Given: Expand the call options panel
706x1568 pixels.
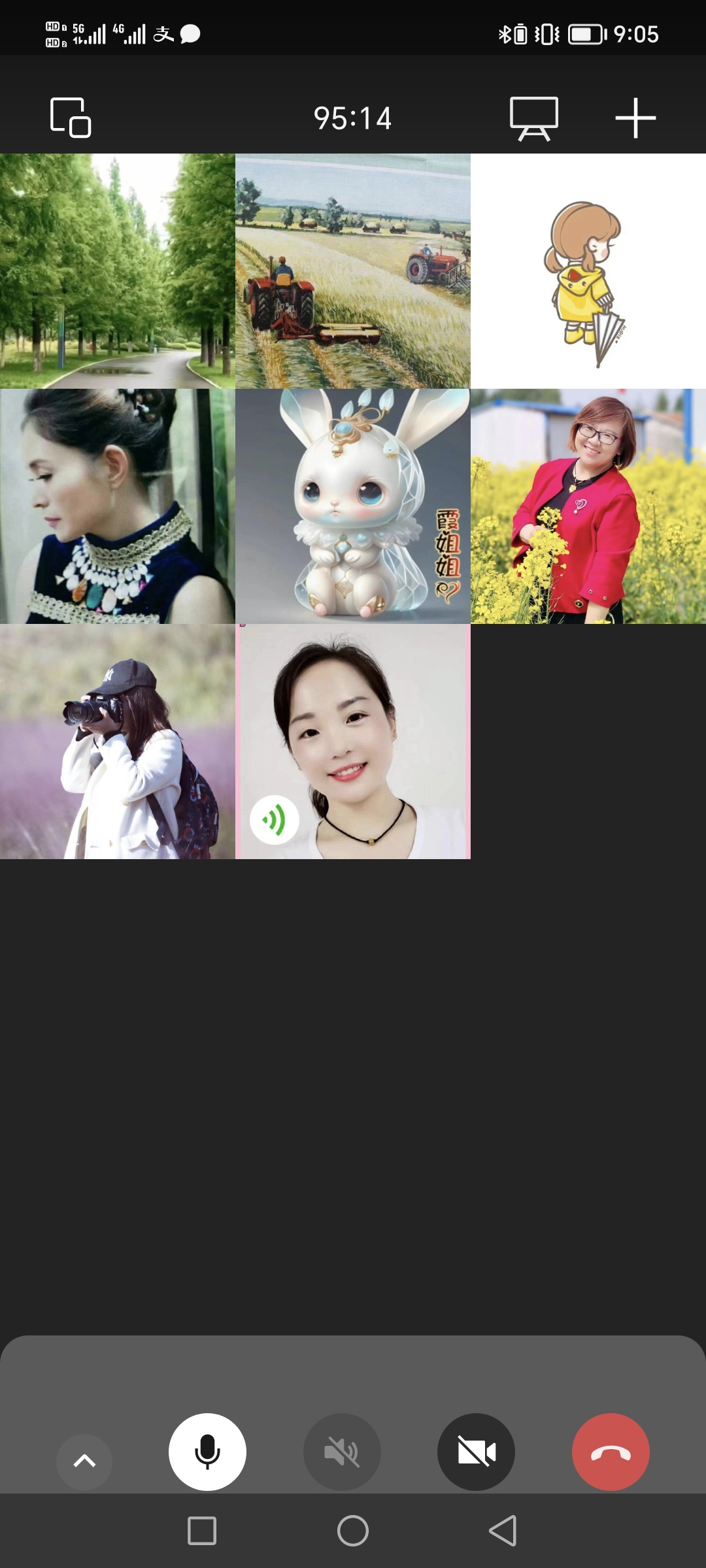Looking at the screenshot, I should (84, 1462).
